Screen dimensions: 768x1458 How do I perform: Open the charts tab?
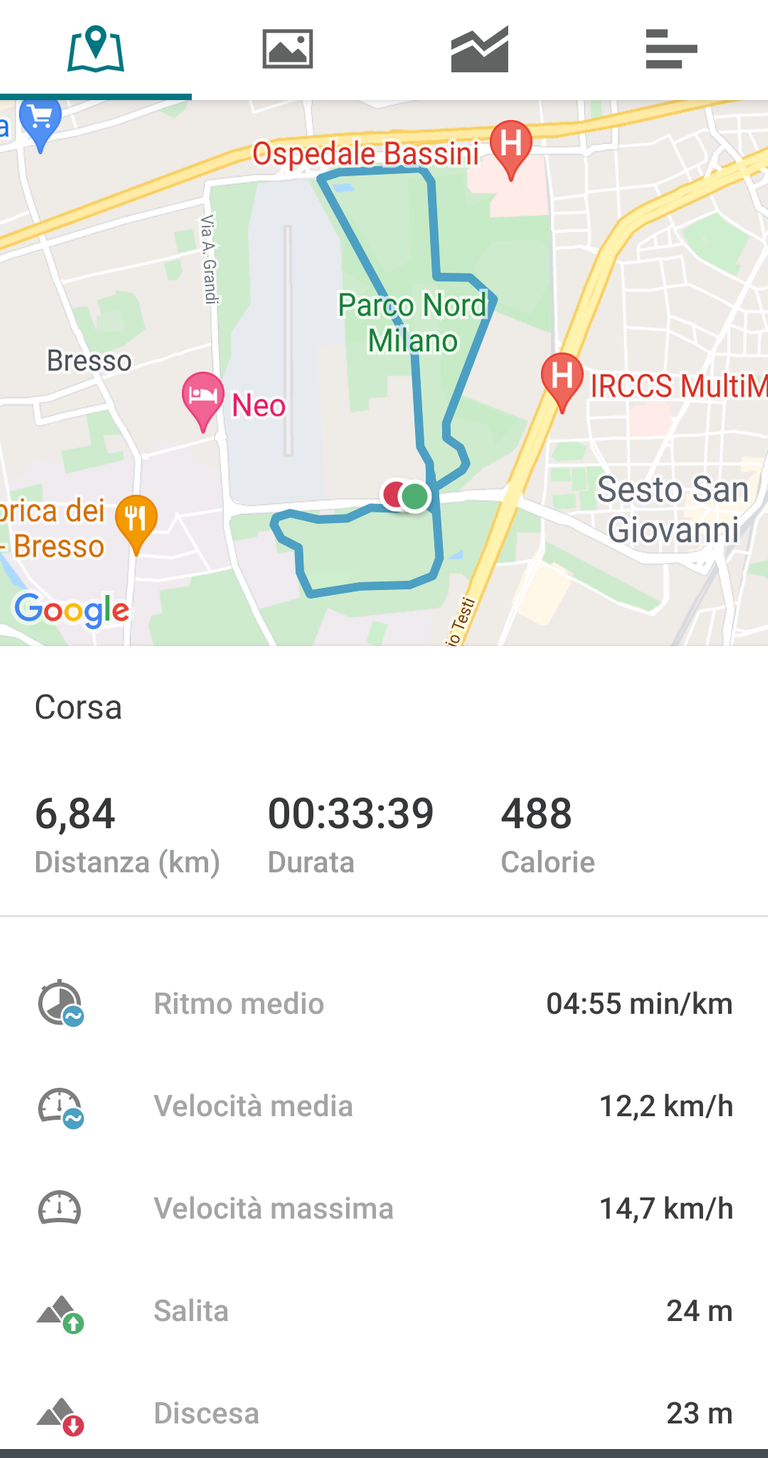[480, 49]
